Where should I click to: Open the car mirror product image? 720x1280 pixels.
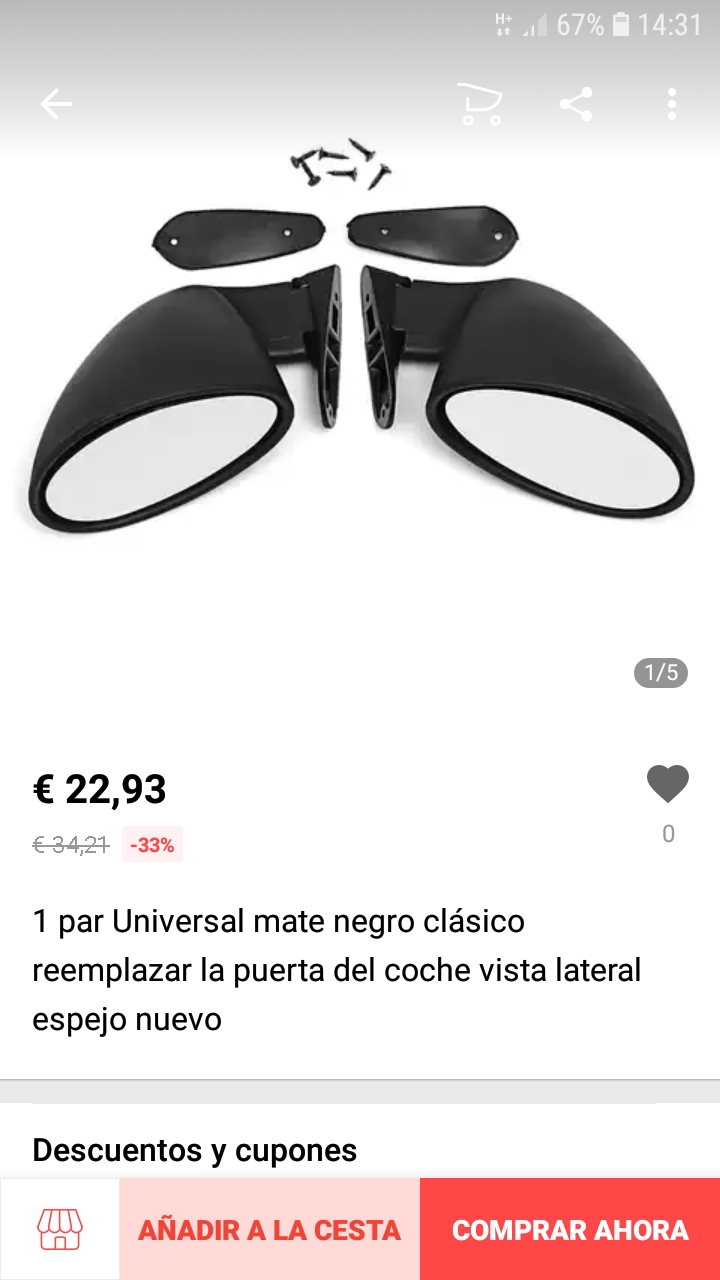[360, 400]
